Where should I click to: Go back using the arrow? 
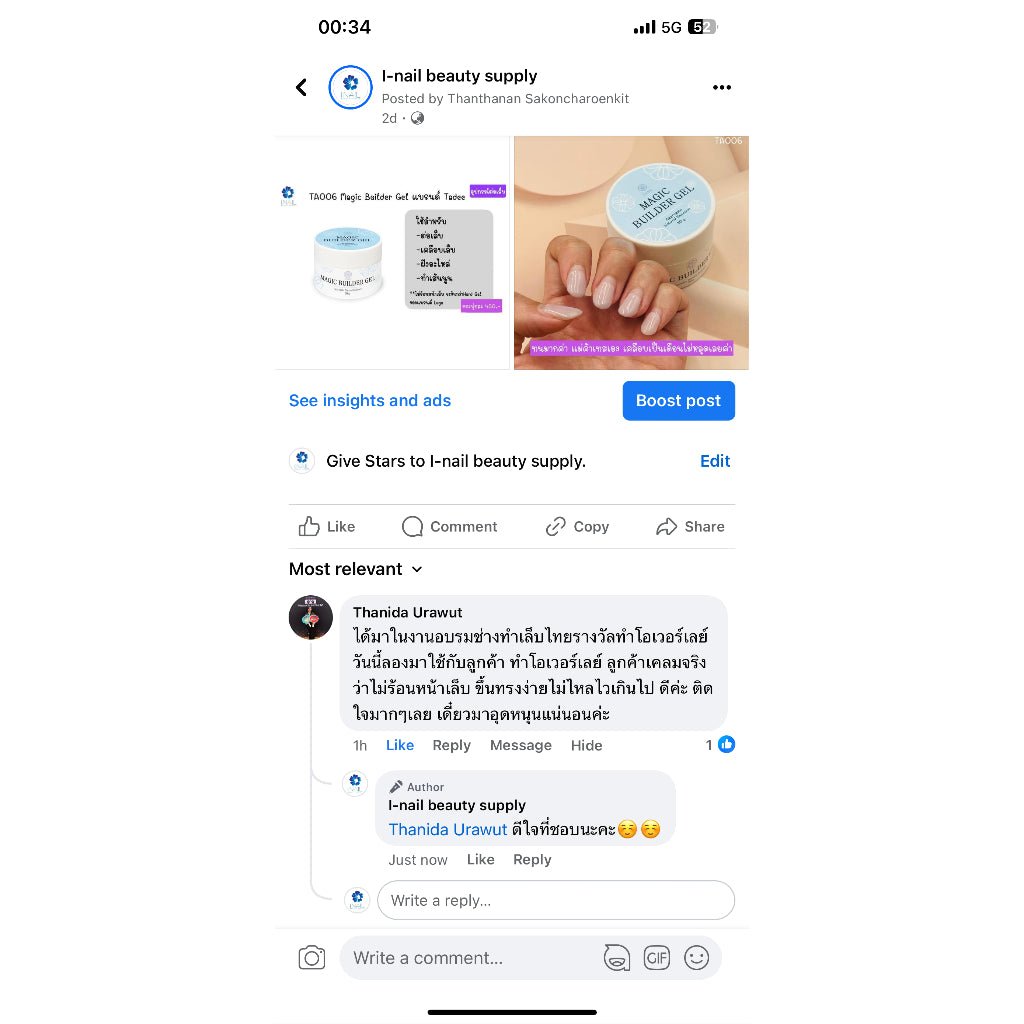point(302,88)
